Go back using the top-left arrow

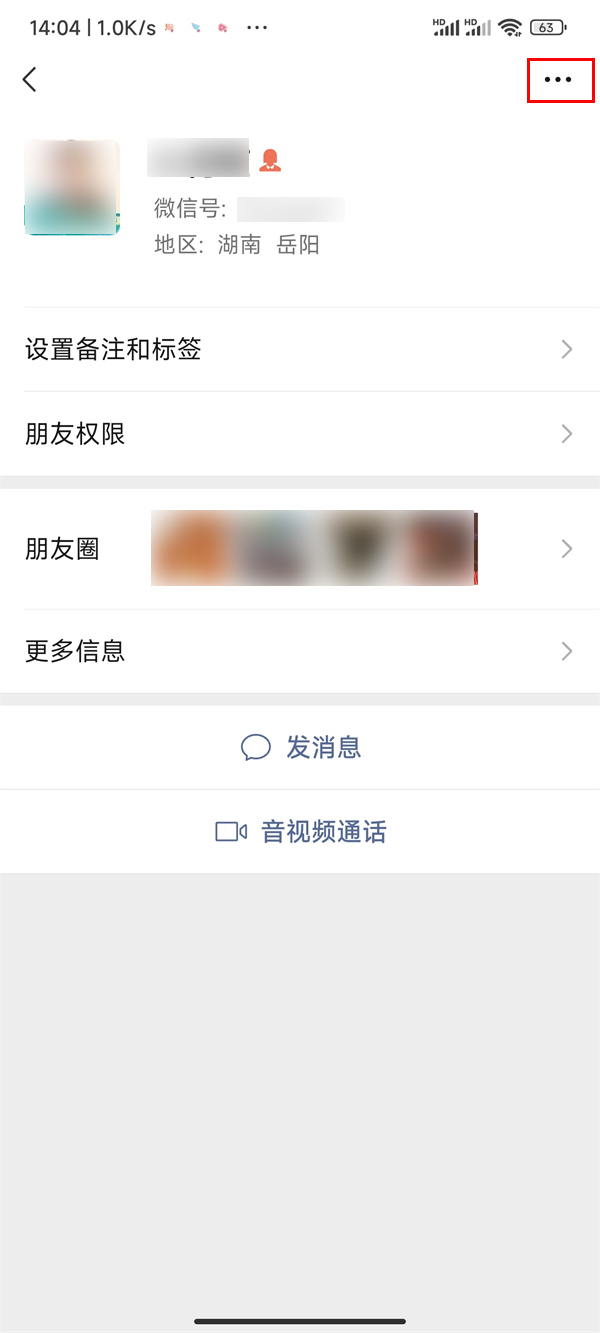[x=30, y=80]
